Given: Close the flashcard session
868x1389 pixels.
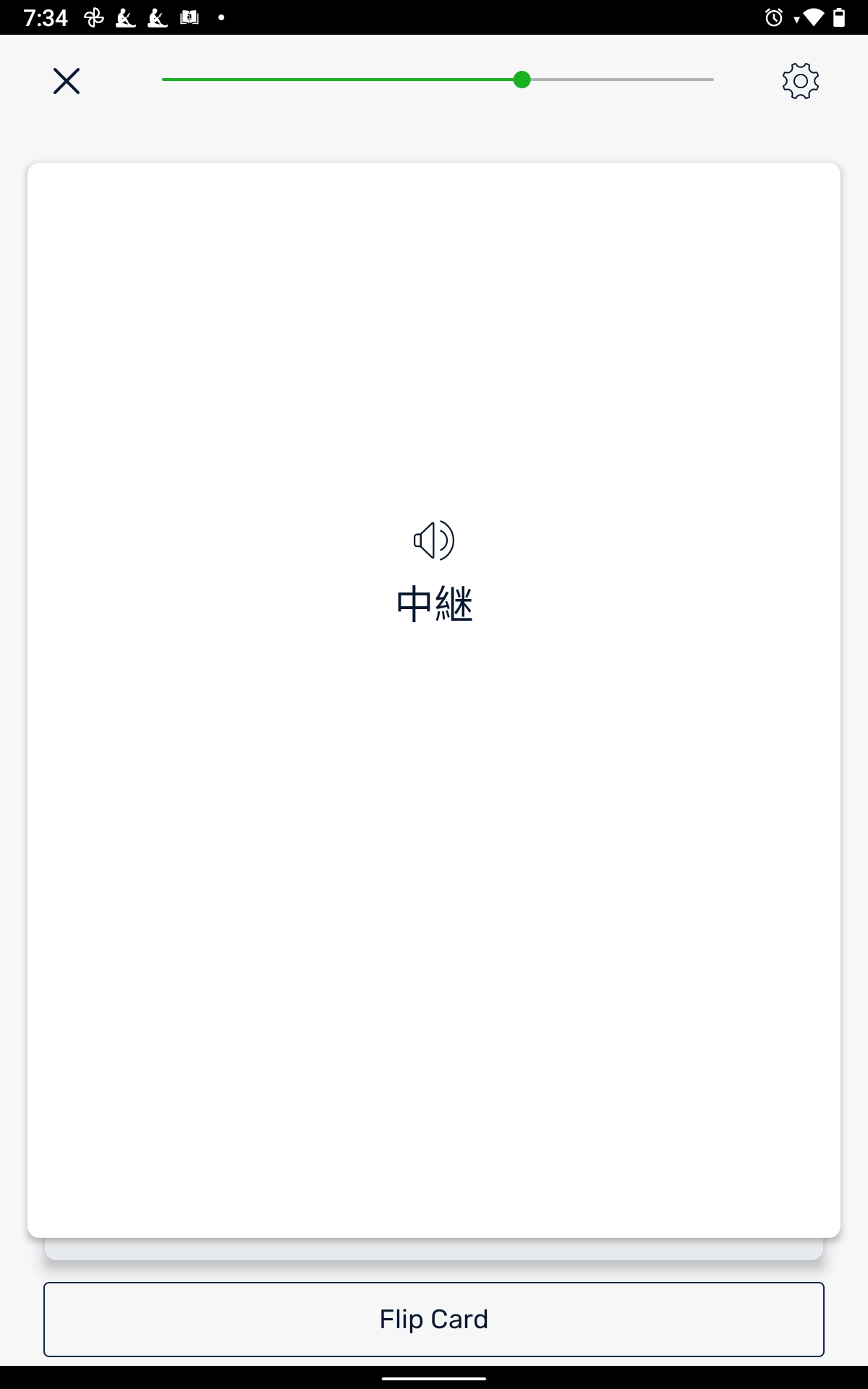Looking at the screenshot, I should [67, 81].
